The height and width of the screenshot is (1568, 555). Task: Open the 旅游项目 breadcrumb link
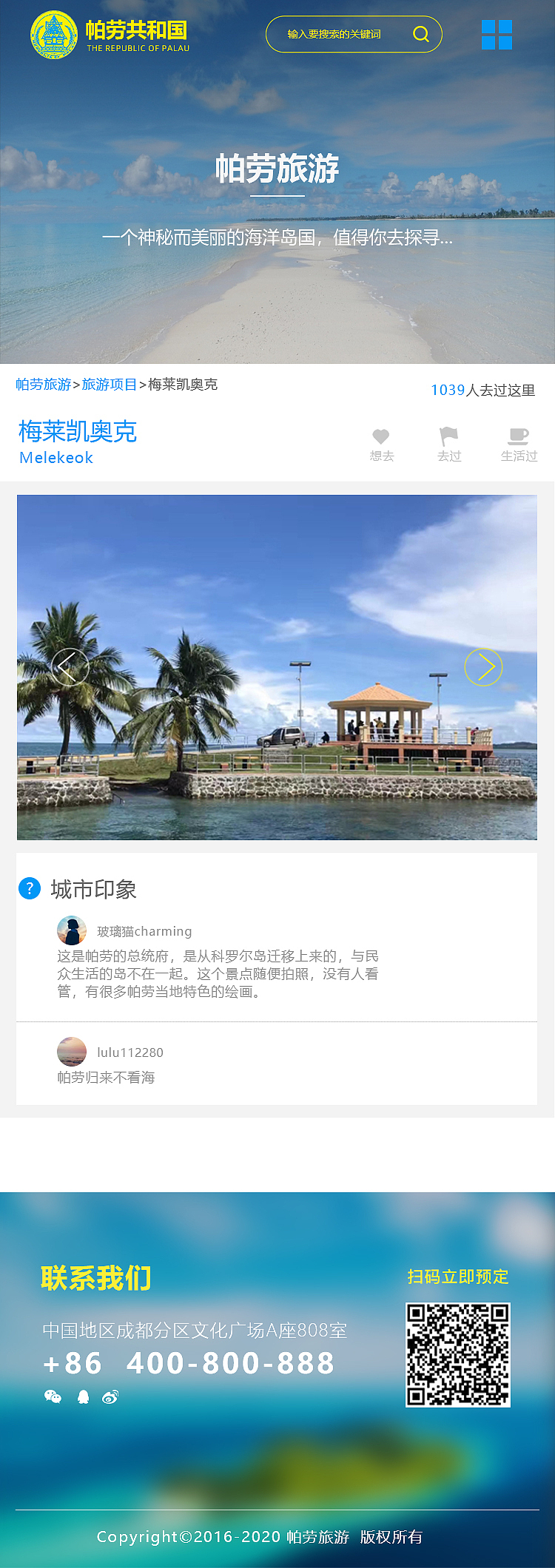coord(110,385)
